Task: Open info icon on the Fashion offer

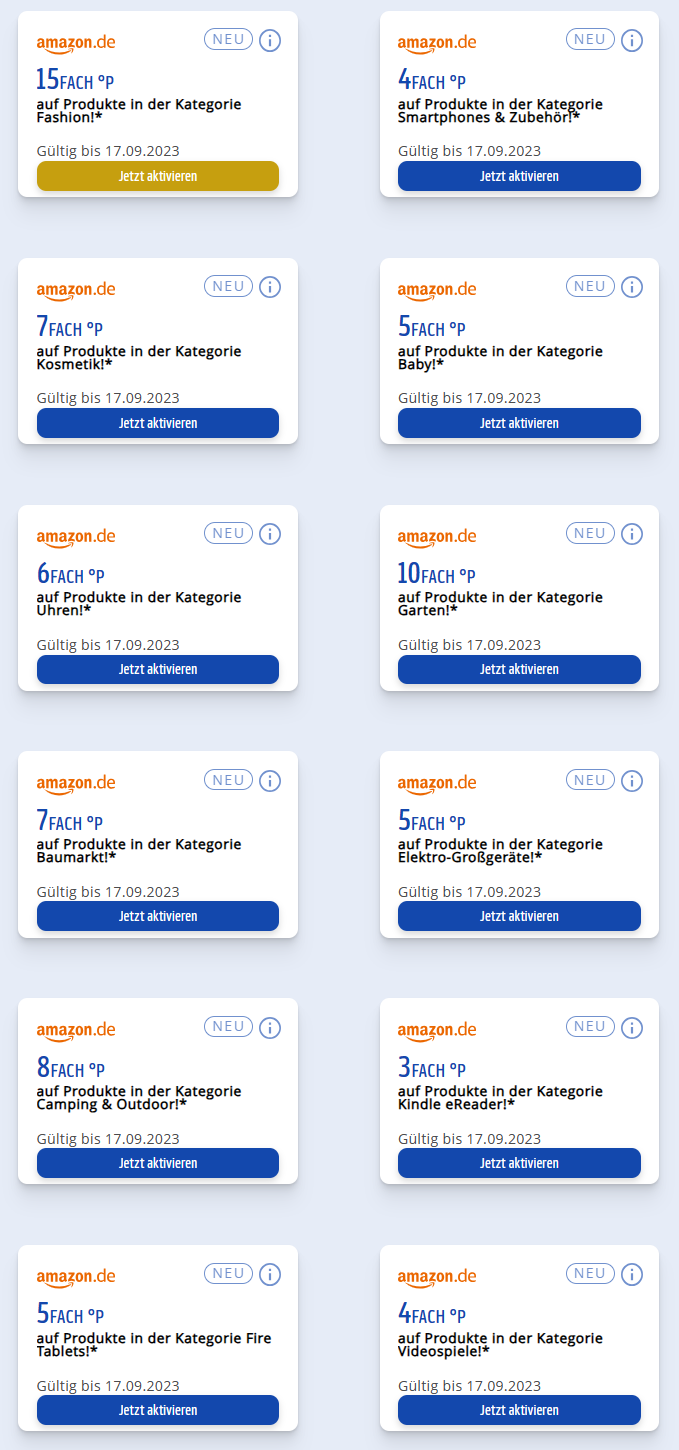Action: tap(270, 40)
